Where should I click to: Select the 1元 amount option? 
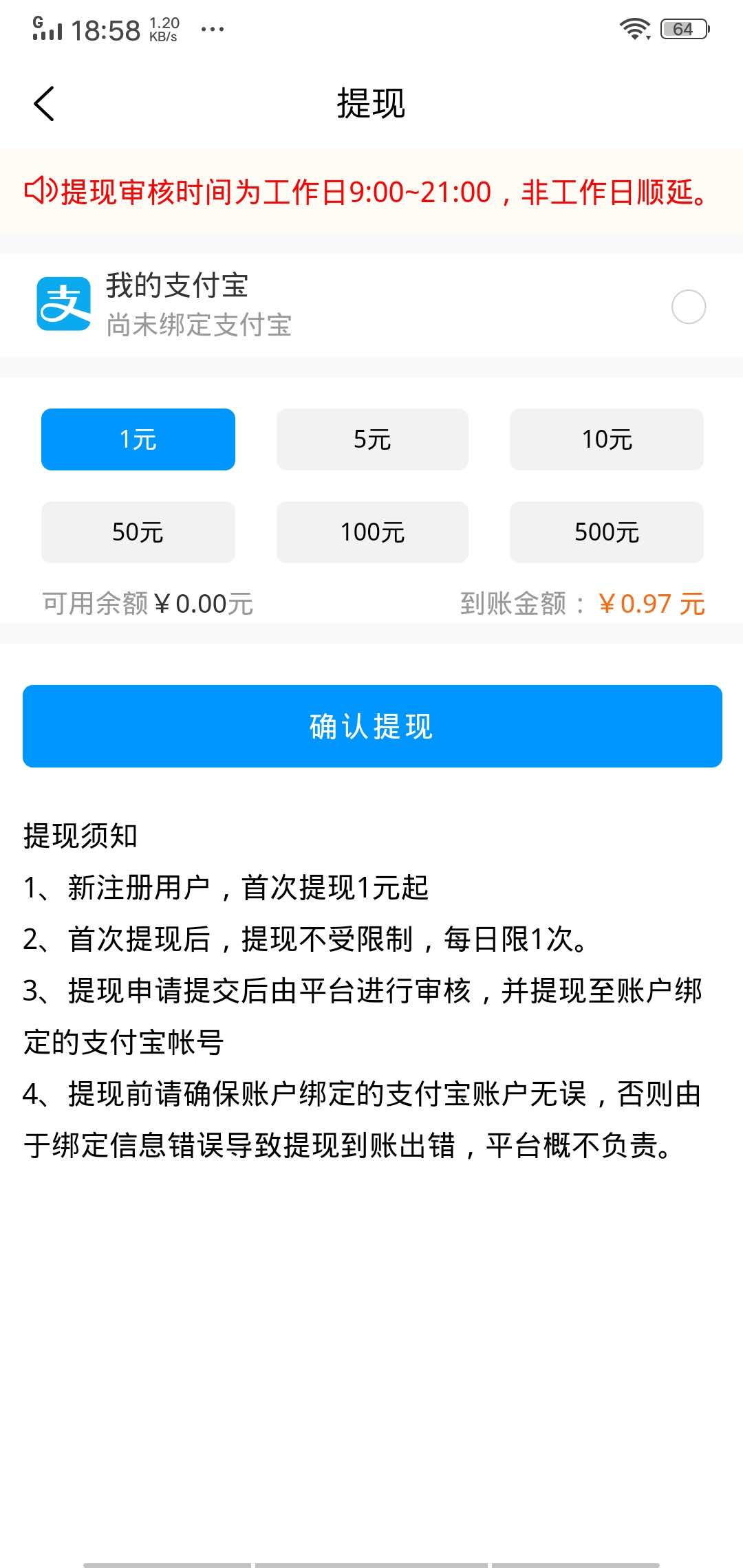tap(137, 439)
